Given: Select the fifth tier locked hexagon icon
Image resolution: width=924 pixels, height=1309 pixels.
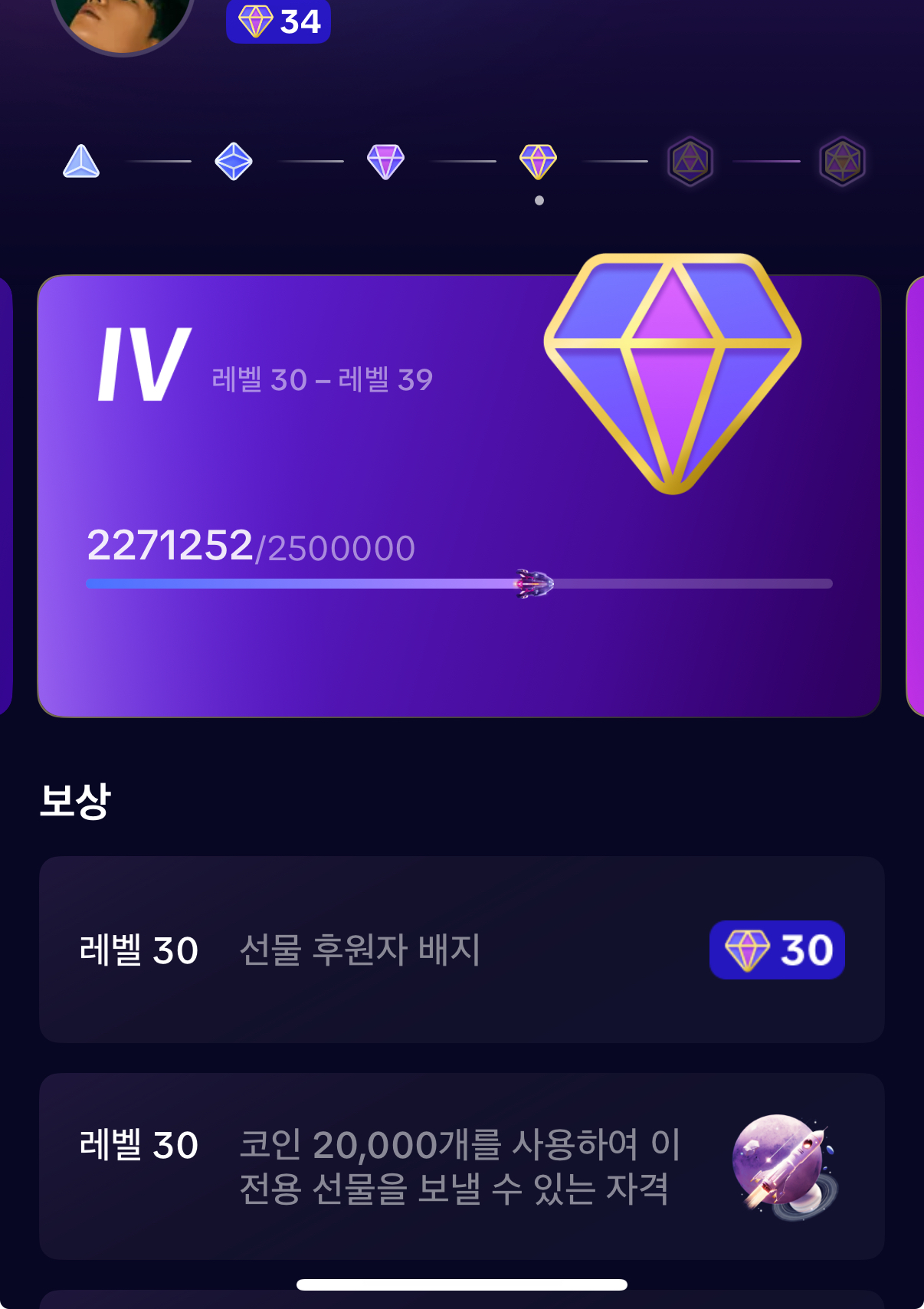Looking at the screenshot, I should (x=690, y=162).
